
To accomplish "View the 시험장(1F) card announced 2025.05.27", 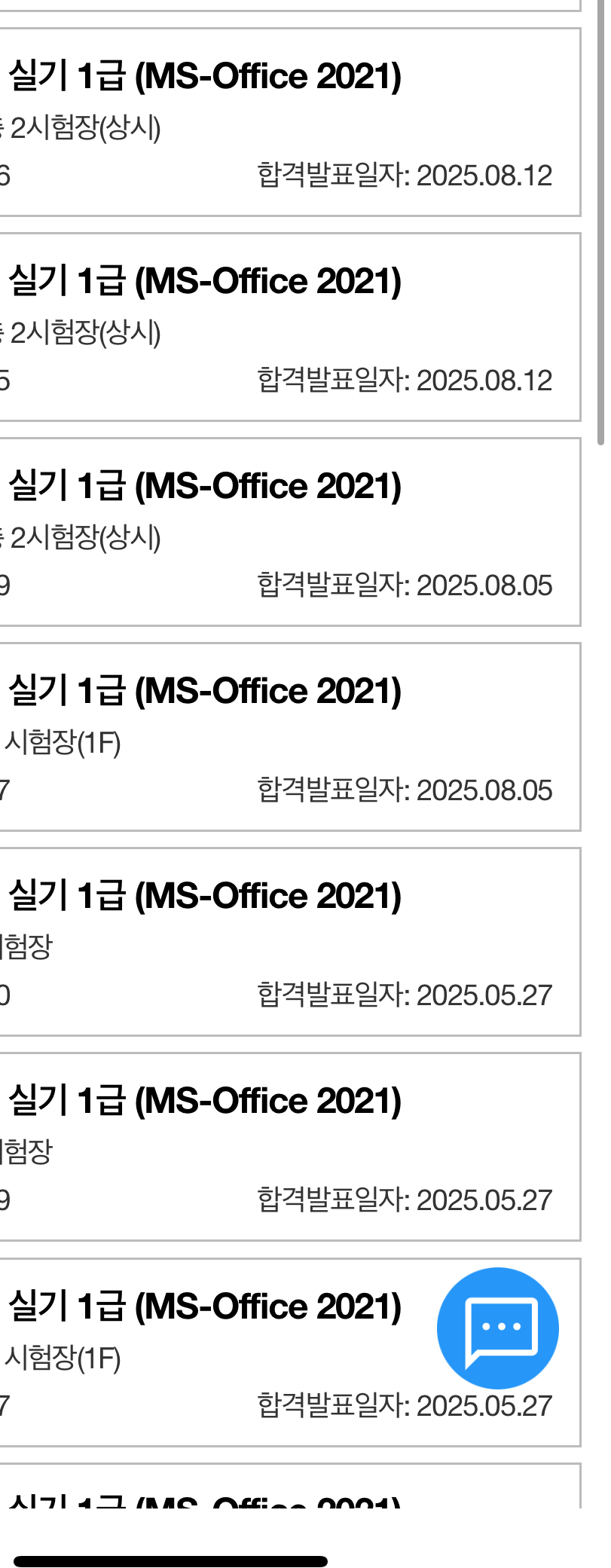I will (x=226, y=1352).
